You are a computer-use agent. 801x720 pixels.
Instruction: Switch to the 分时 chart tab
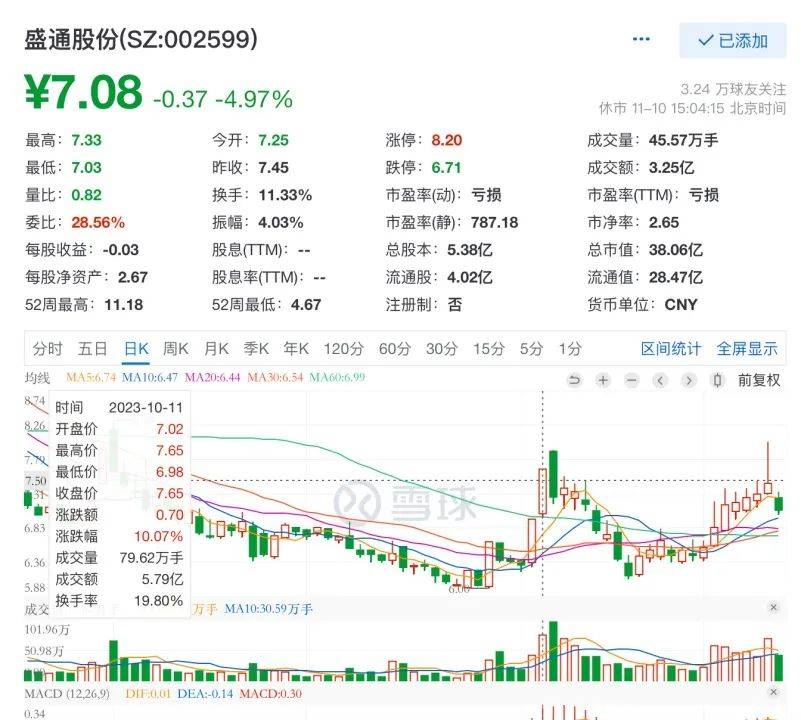(47, 349)
